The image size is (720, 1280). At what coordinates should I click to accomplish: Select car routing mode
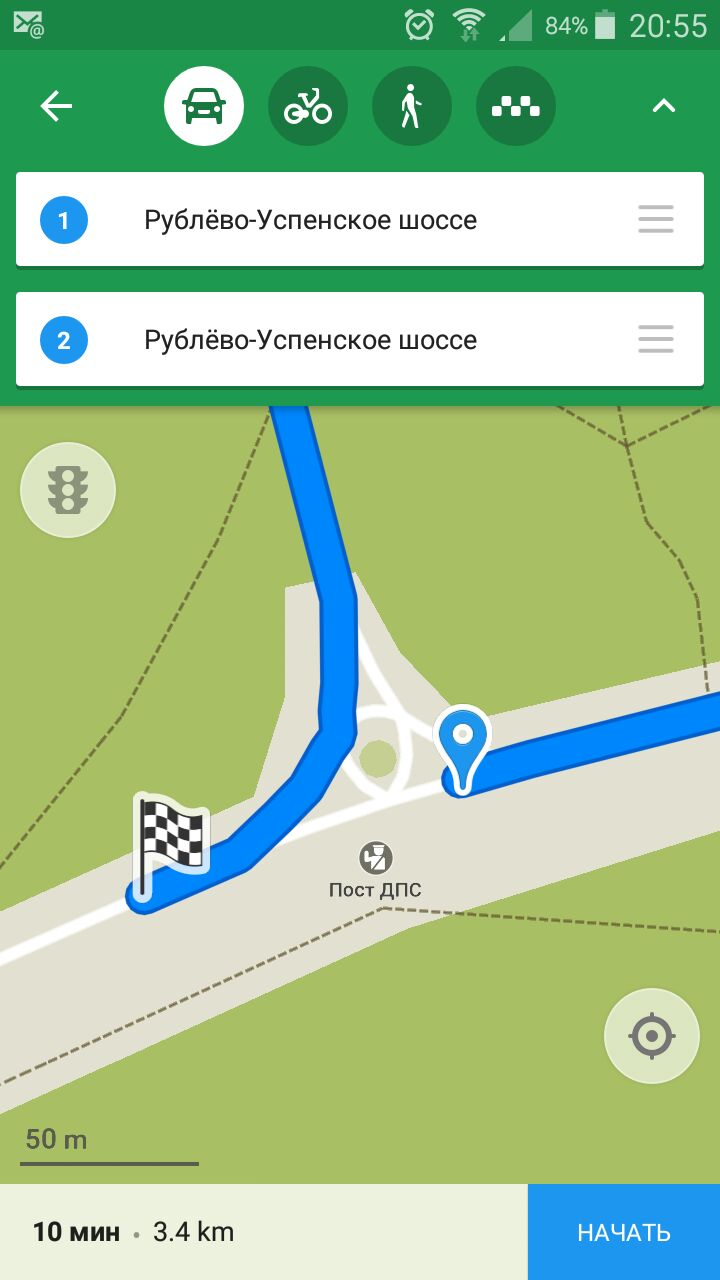pos(204,106)
